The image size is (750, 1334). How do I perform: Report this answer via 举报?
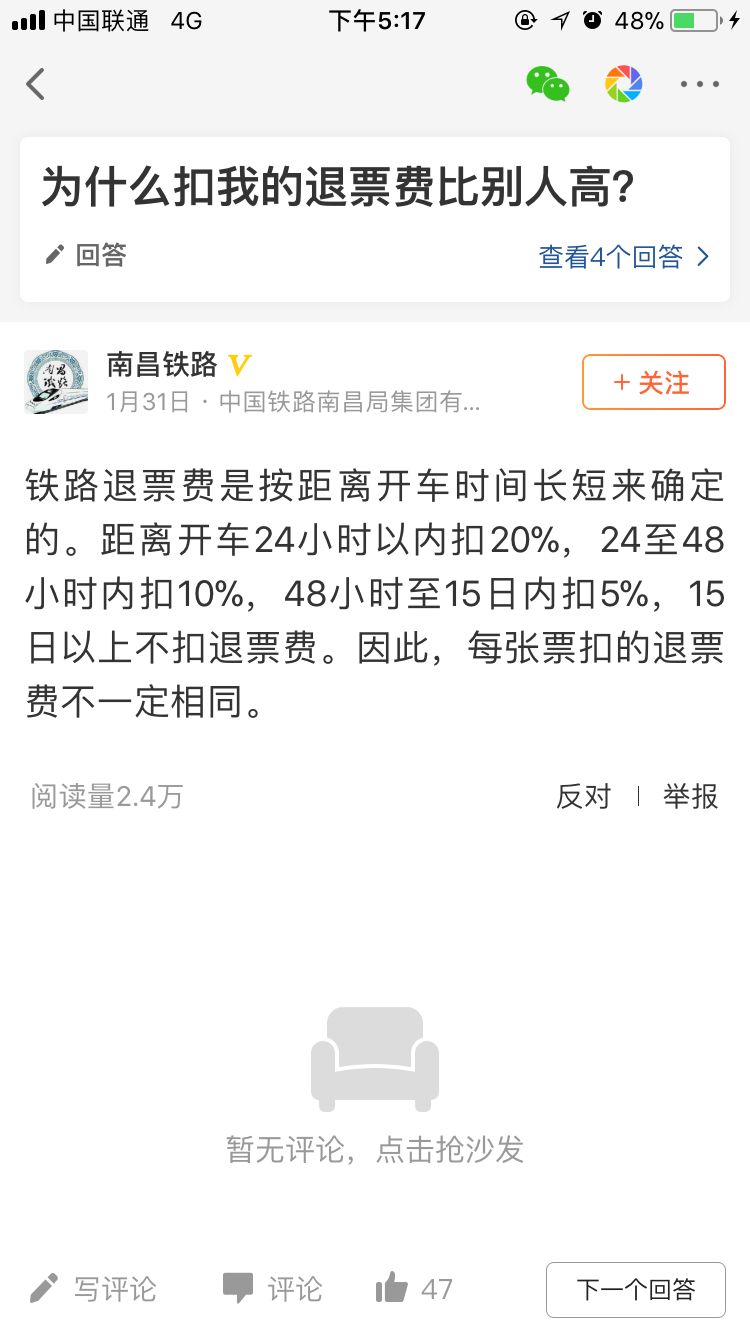pyautogui.click(x=691, y=796)
